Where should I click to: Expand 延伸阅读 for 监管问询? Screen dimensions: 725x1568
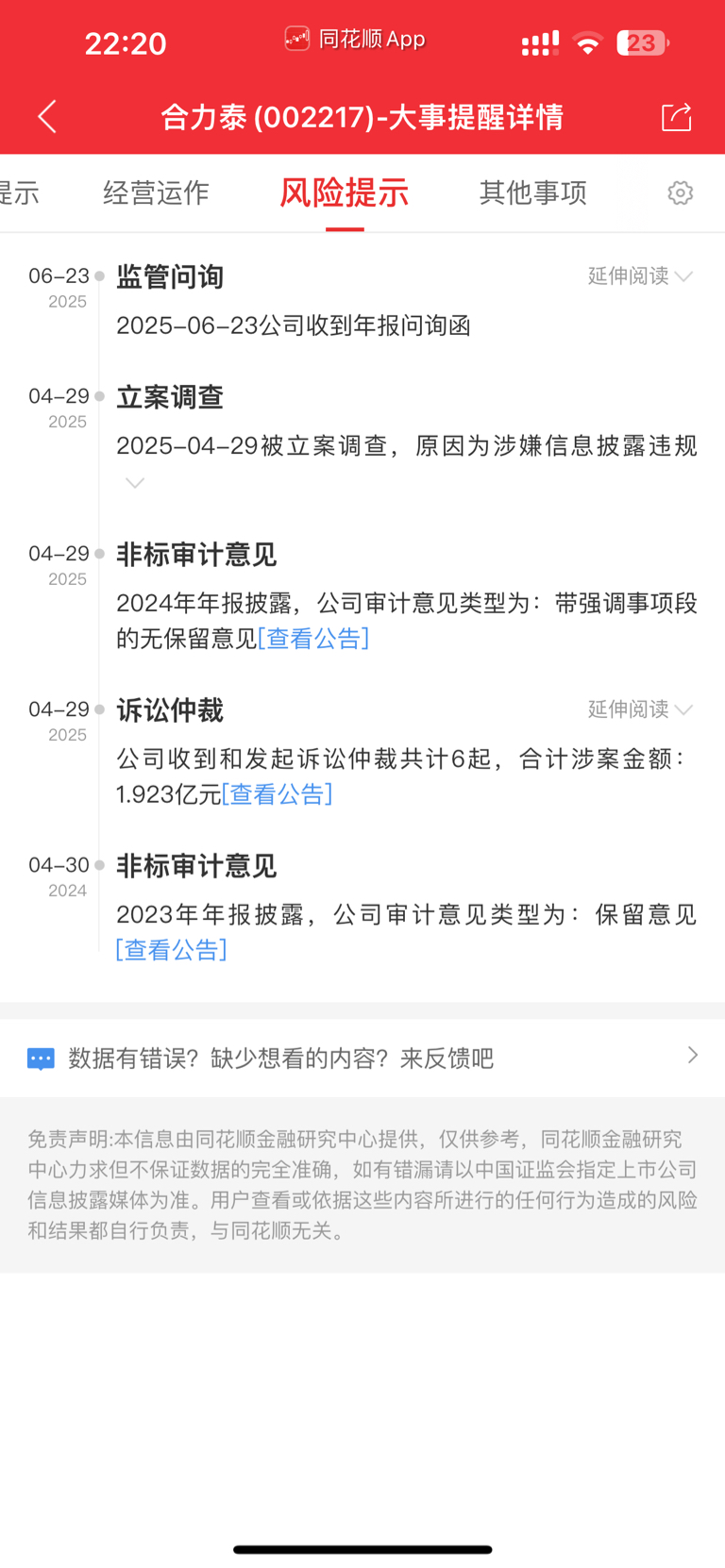[640, 275]
